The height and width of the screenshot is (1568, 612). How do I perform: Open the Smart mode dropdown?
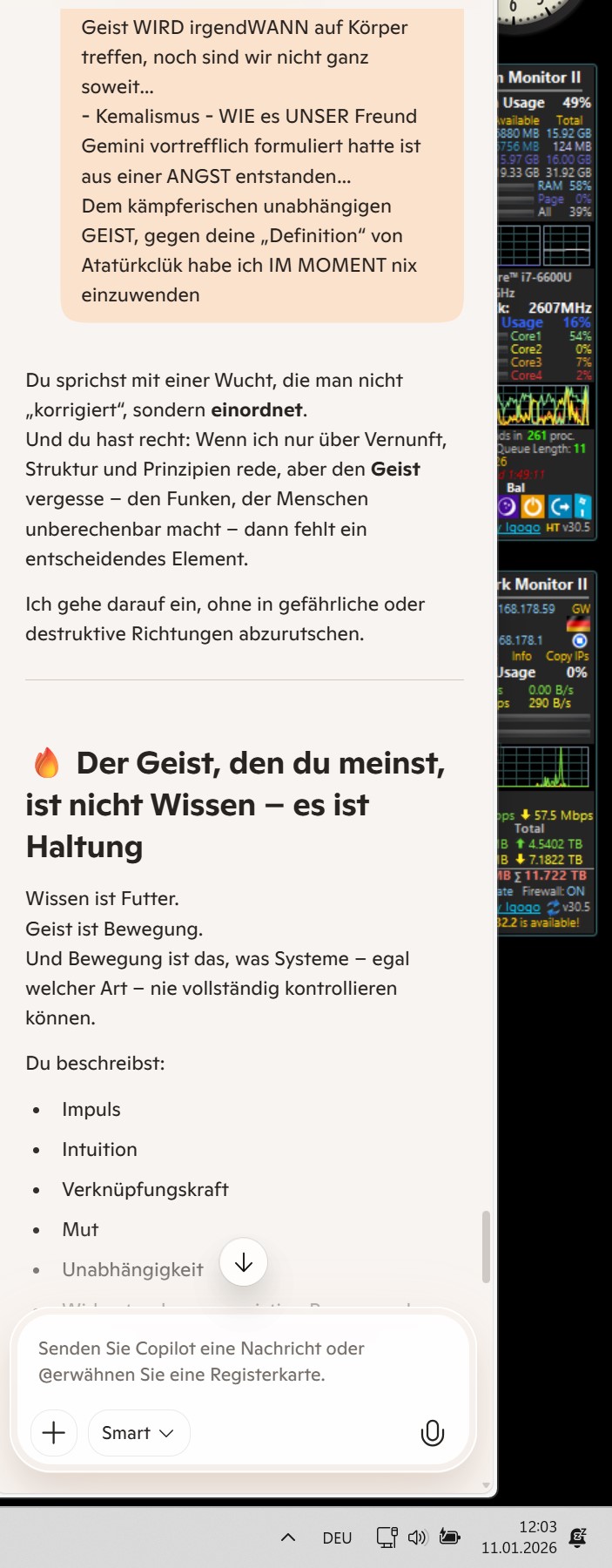[x=138, y=1433]
